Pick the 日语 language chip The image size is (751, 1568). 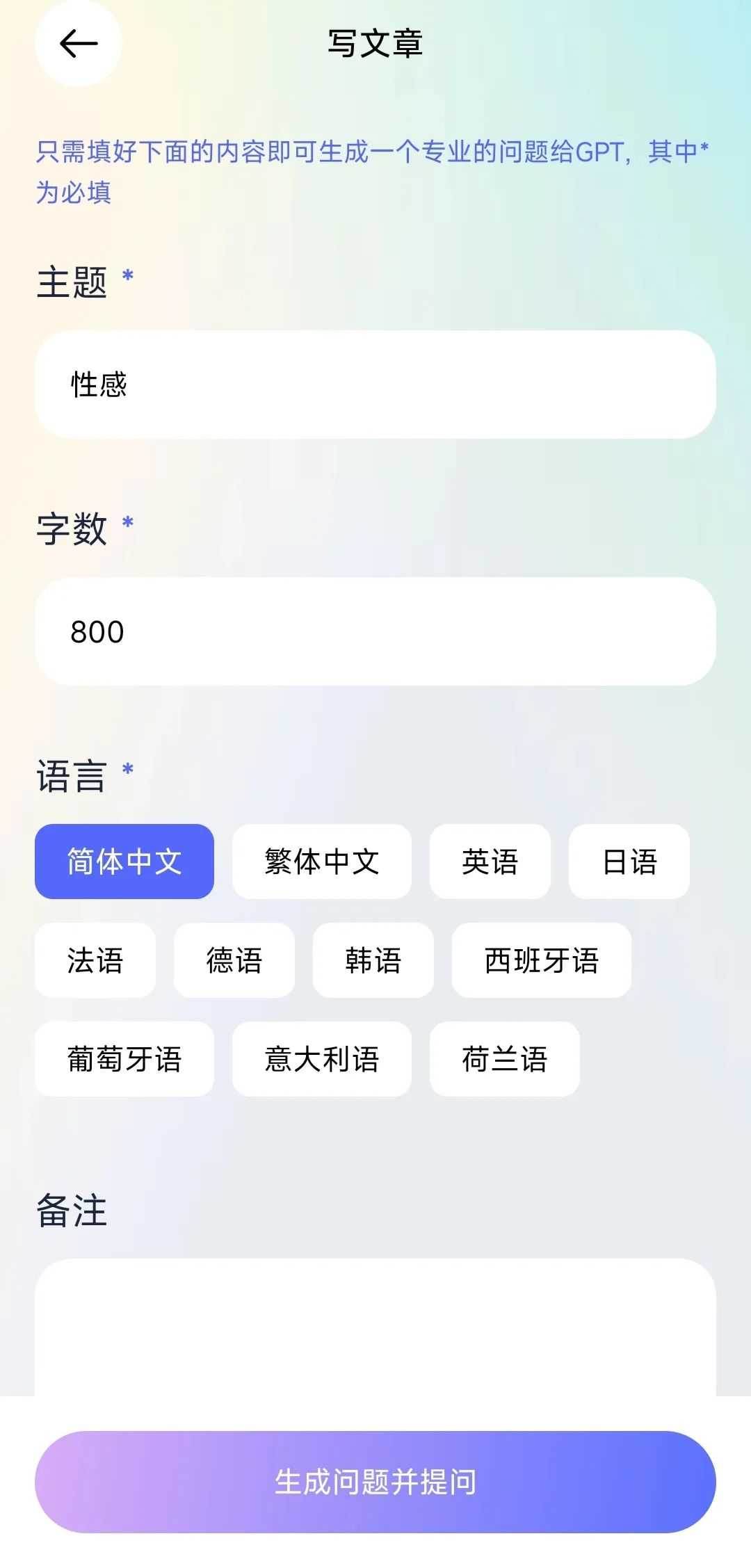tap(629, 862)
